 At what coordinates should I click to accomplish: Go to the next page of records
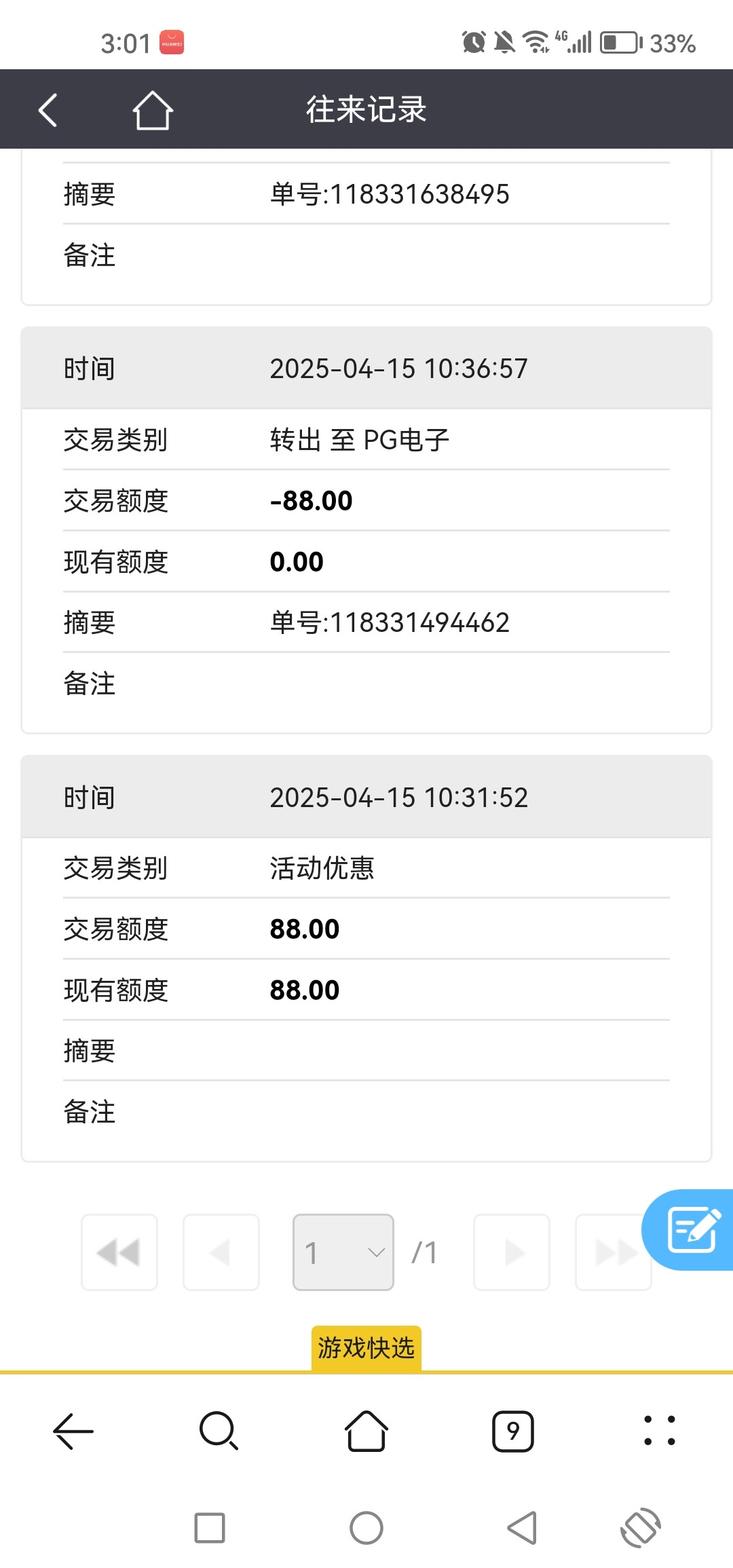tap(512, 1252)
